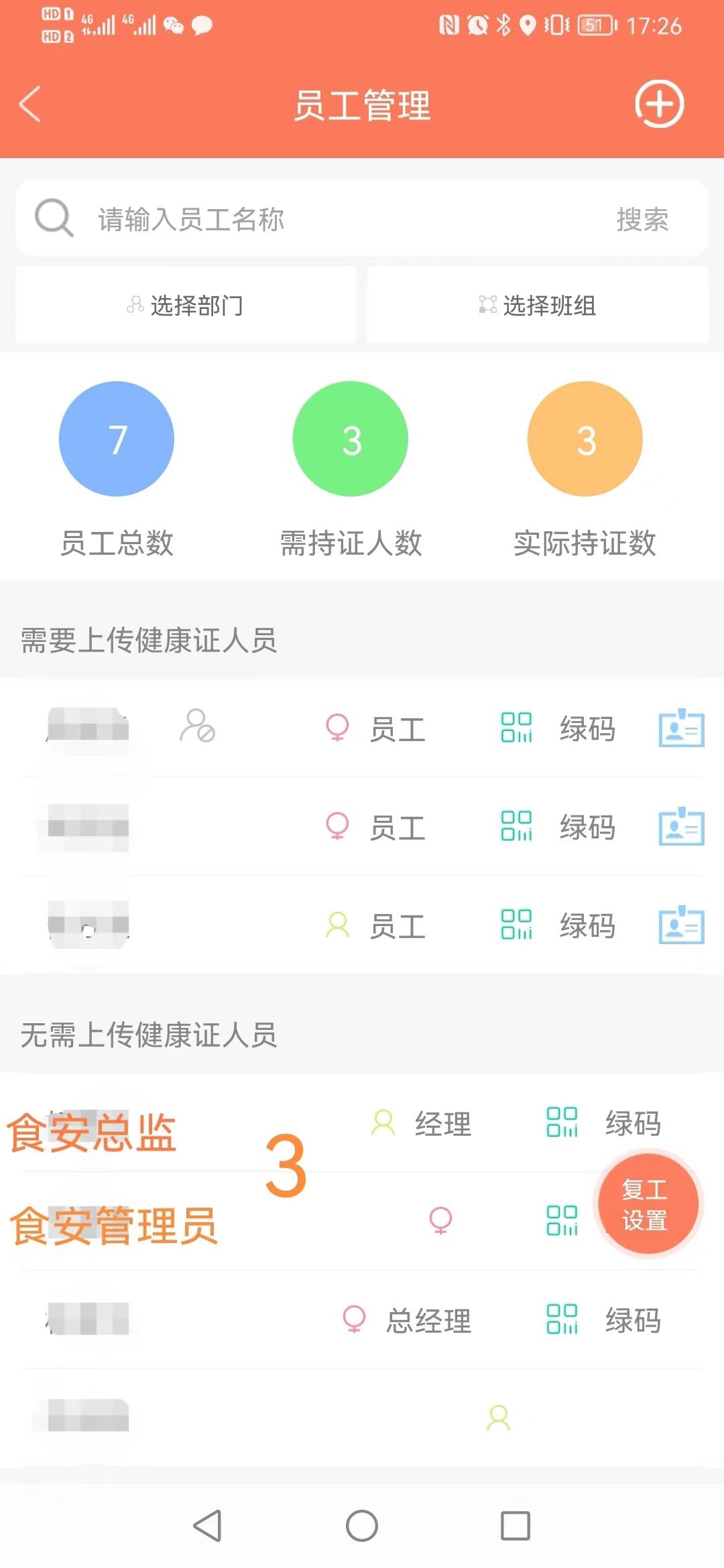724x1568 pixels.
Task: Open the 选择班组 filter
Action: click(538, 305)
